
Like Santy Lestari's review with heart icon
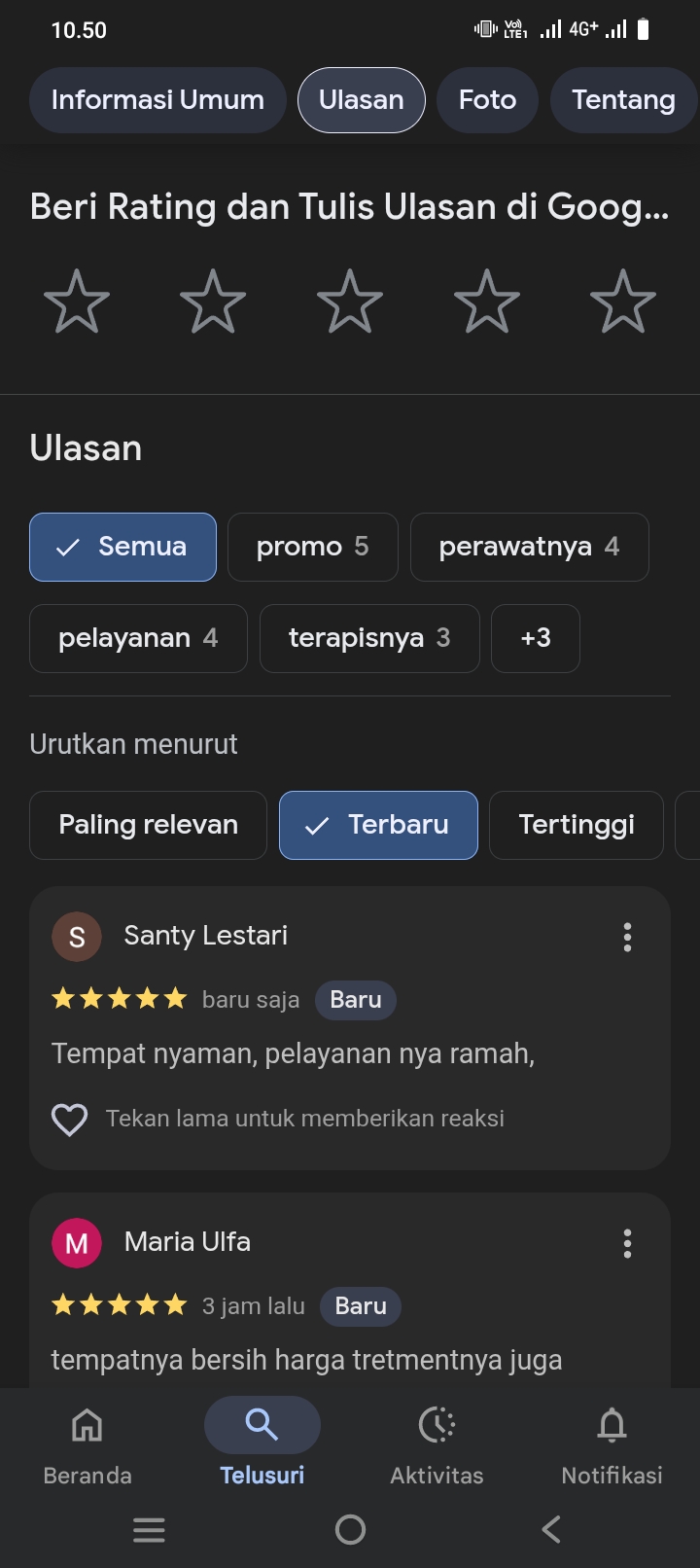69,1119
